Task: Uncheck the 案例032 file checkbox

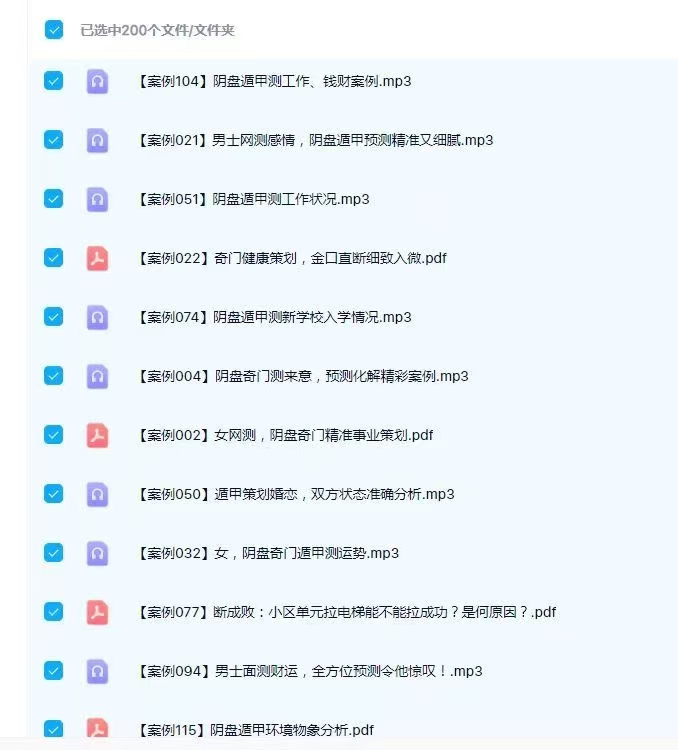Action: click(x=54, y=553)
